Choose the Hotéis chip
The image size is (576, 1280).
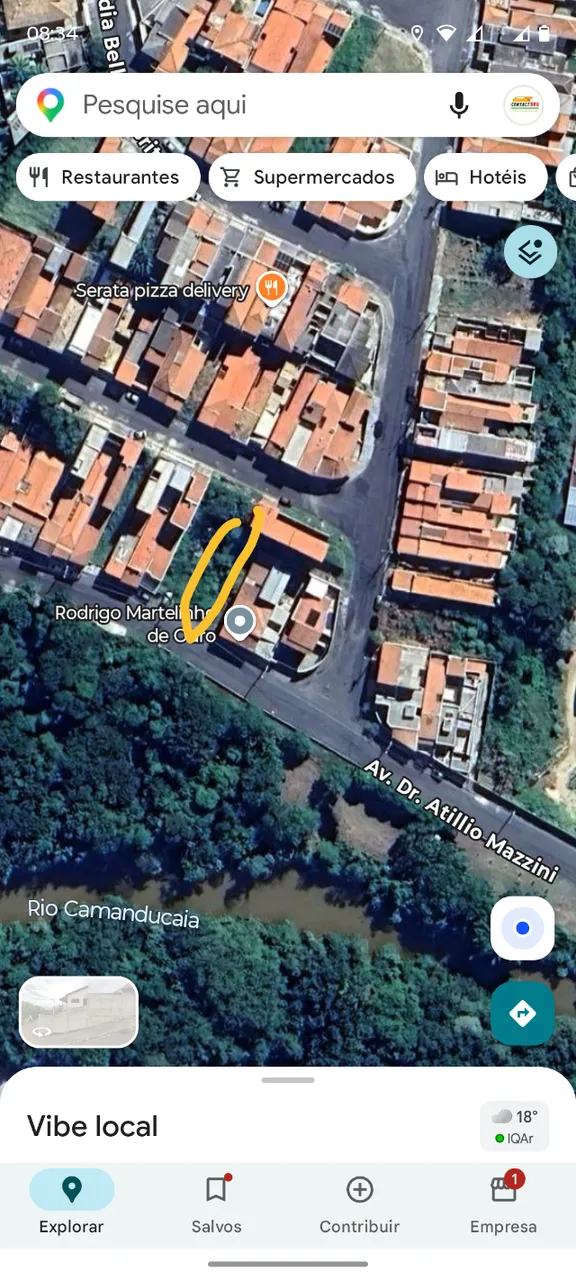[486, 177]
